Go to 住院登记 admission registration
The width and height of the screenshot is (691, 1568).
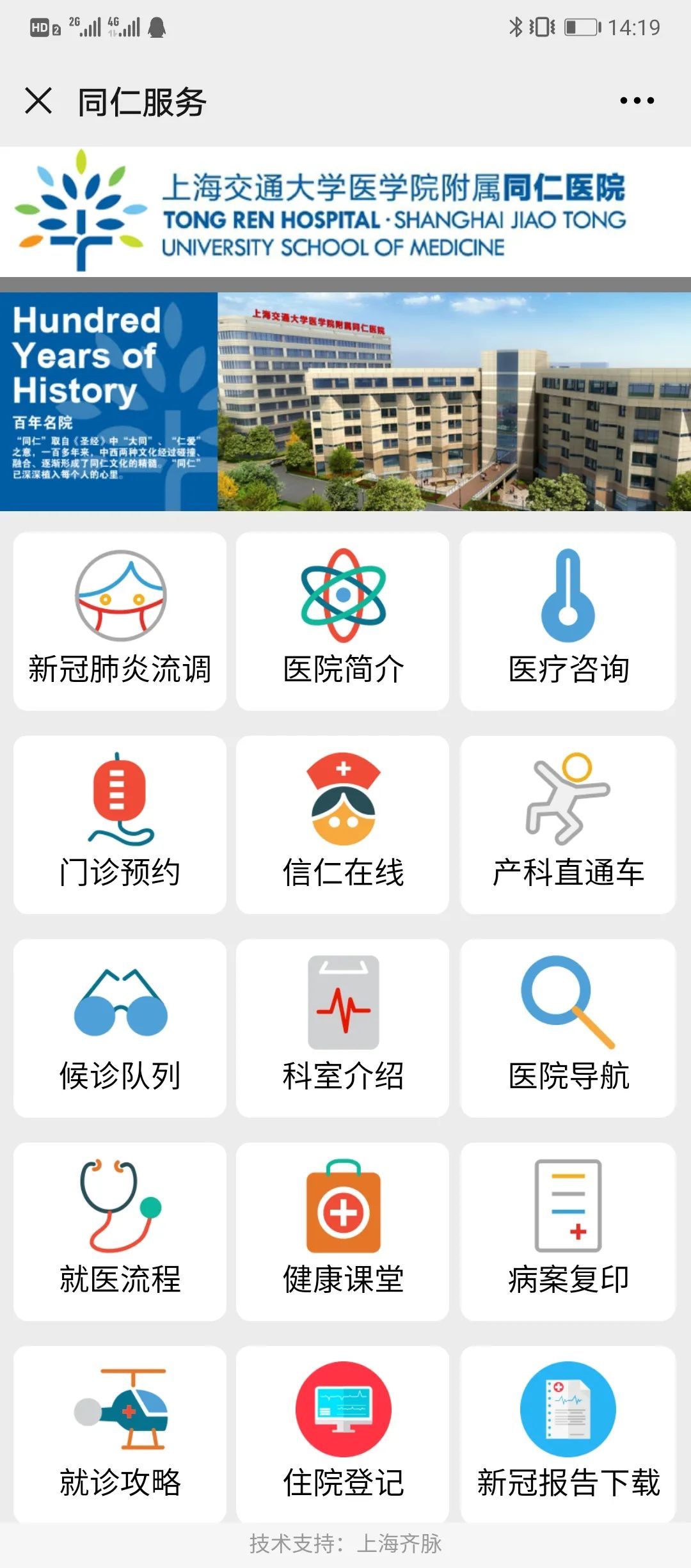pyautogui.click(x=343, y=1434)
